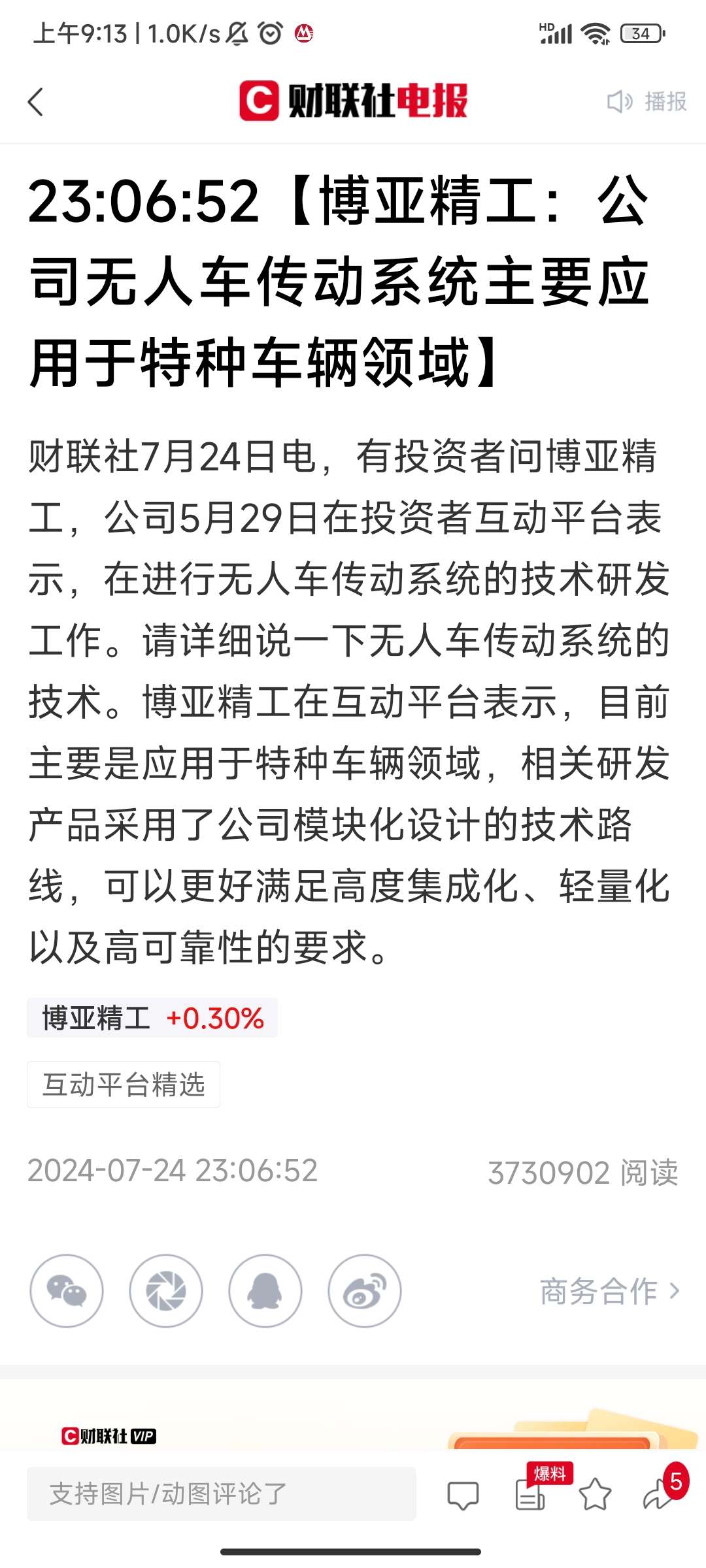Screen dimensions: 706x1568
Task: Open the share arrow with badge 5
Action: [663, 1488]
